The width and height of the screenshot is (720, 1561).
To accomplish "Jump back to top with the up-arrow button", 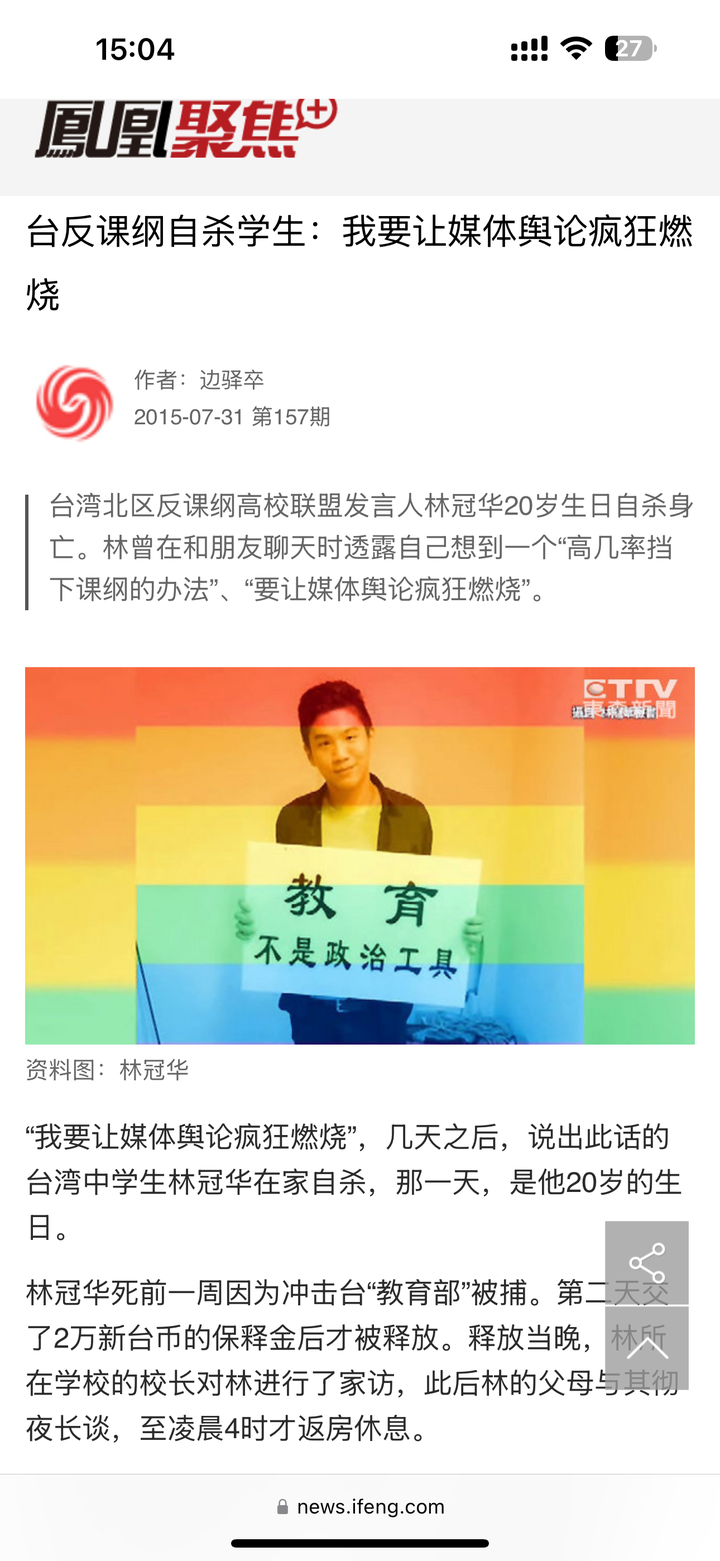I will coord(647,1348).
